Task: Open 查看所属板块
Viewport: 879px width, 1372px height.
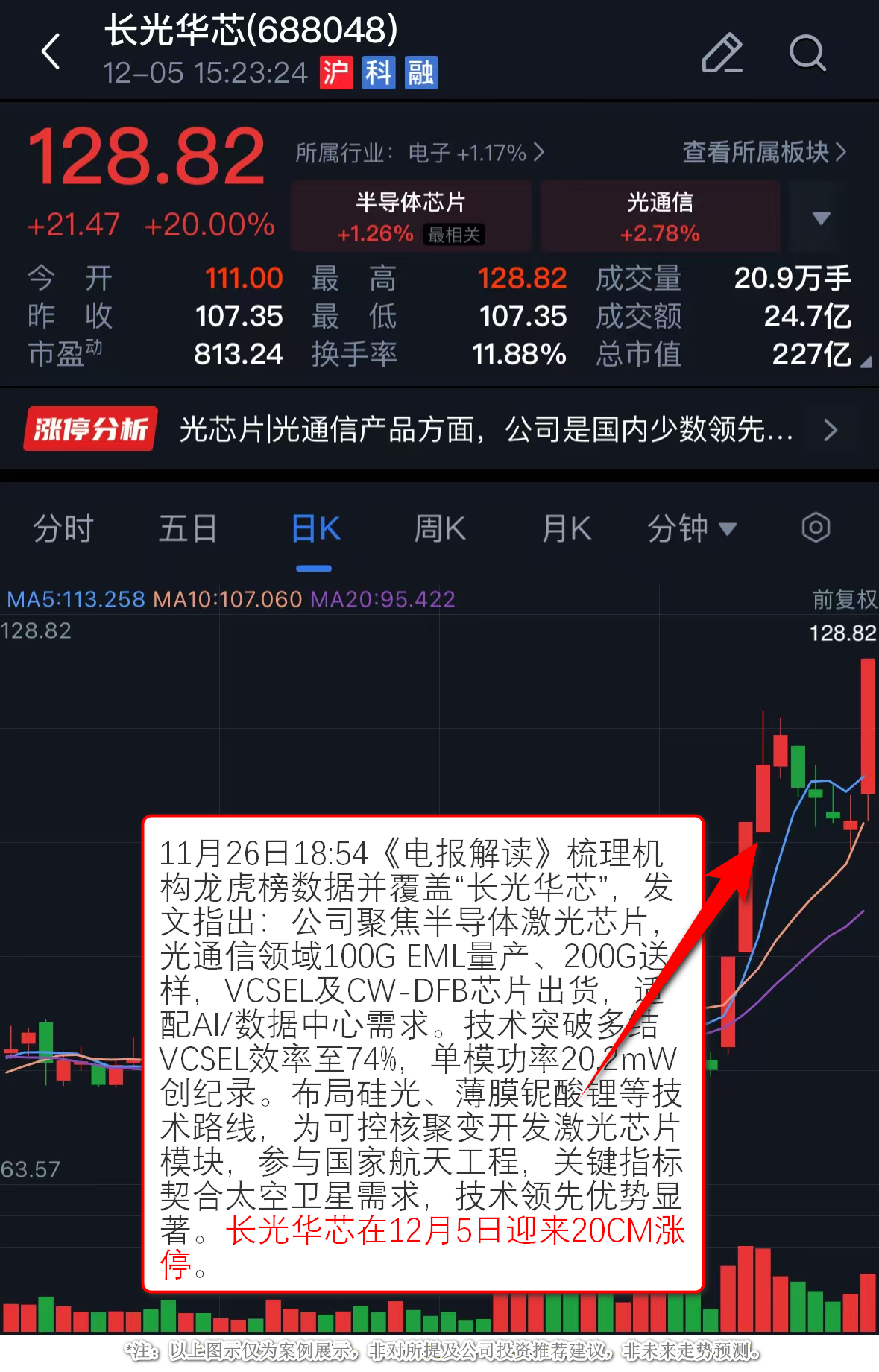Action: pos(764,152)
